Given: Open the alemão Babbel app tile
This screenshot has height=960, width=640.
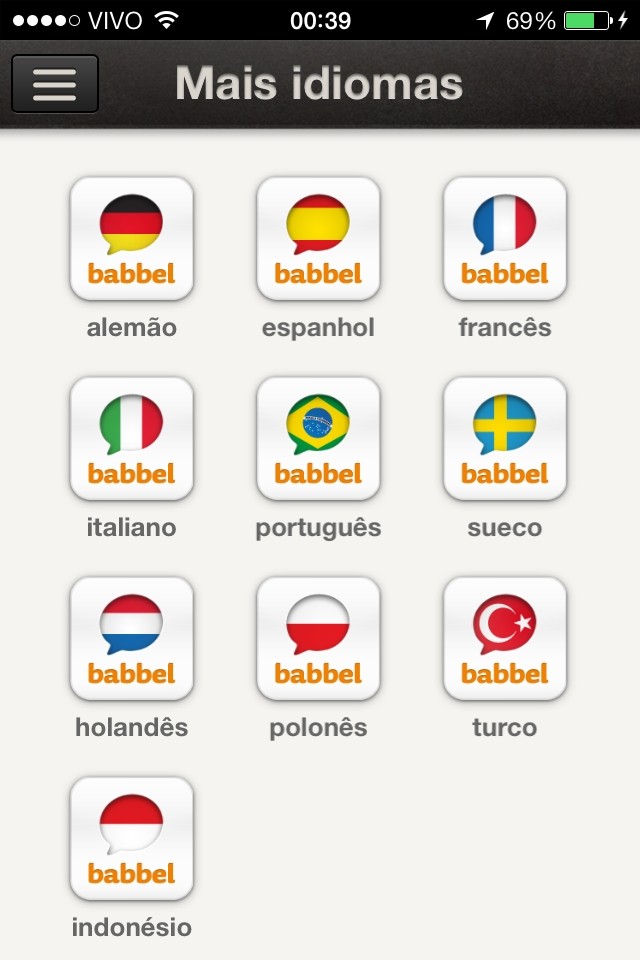Looking at the screenshot, I should click(x=131, y=240).
